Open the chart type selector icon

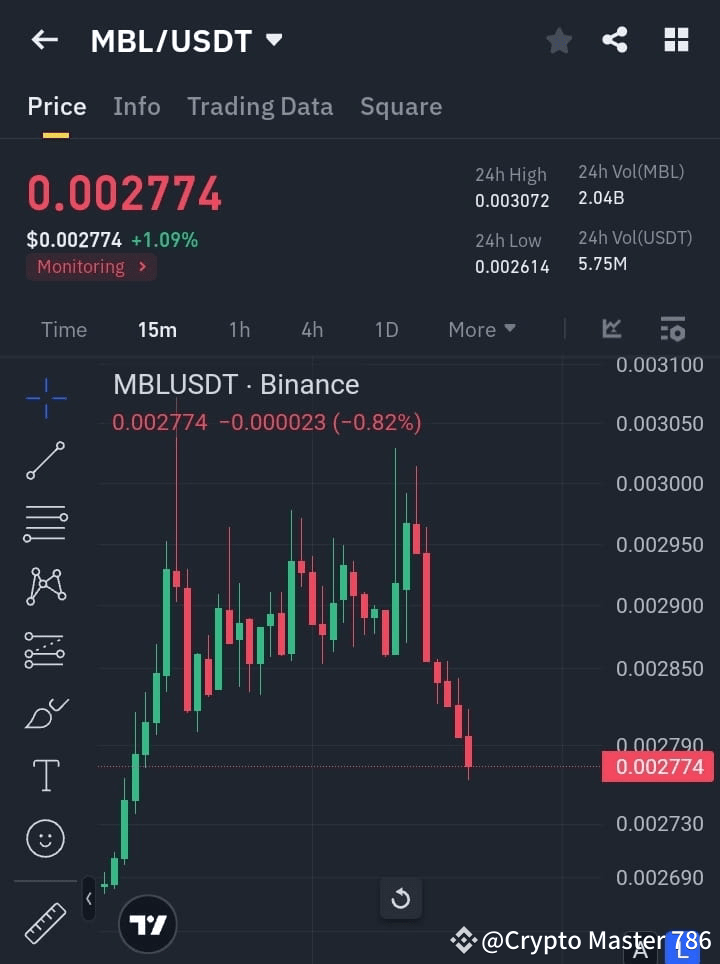(611, 329)
